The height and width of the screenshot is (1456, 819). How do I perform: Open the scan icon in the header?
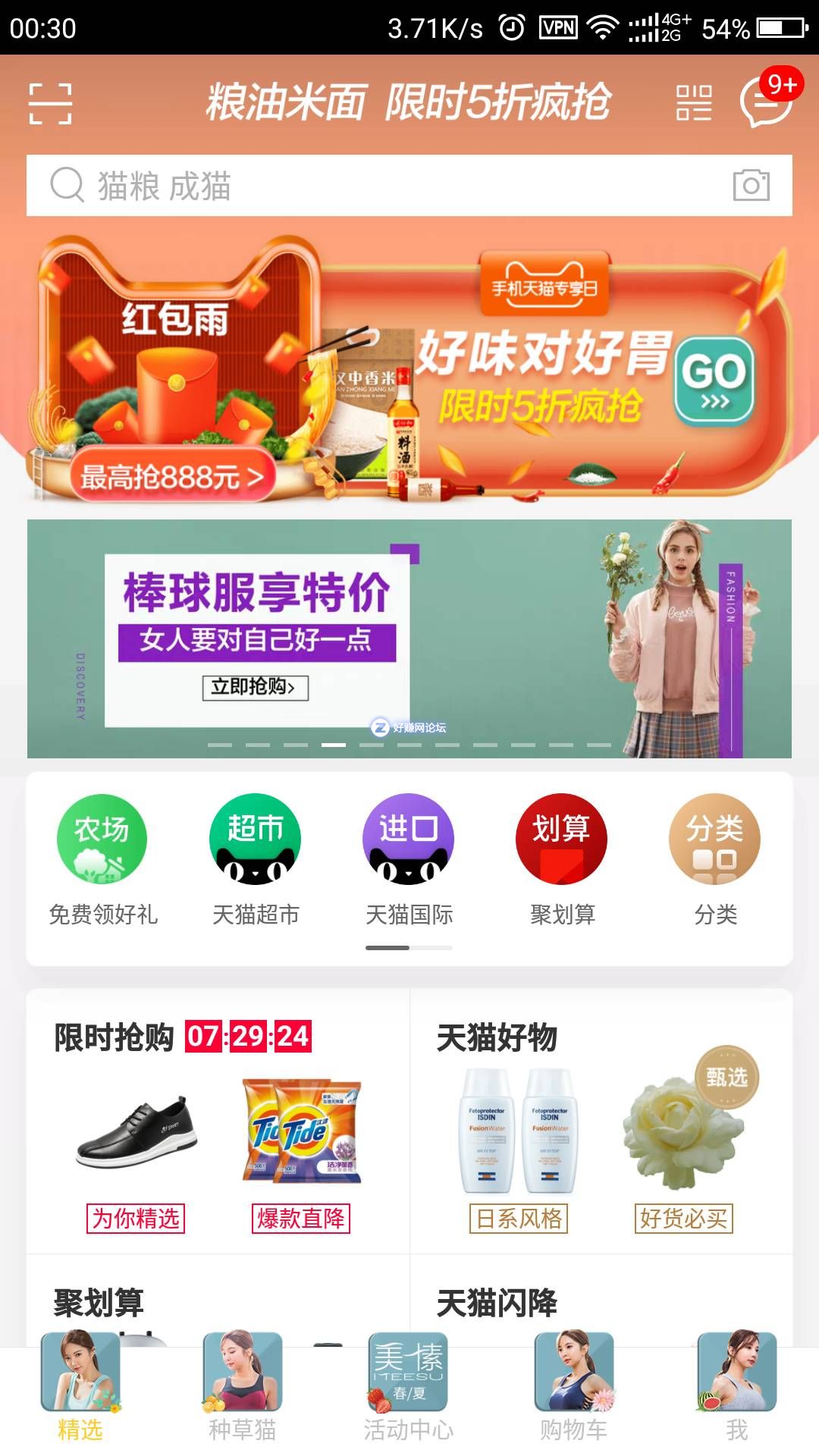pyautogui.click(x=50, y=103)
